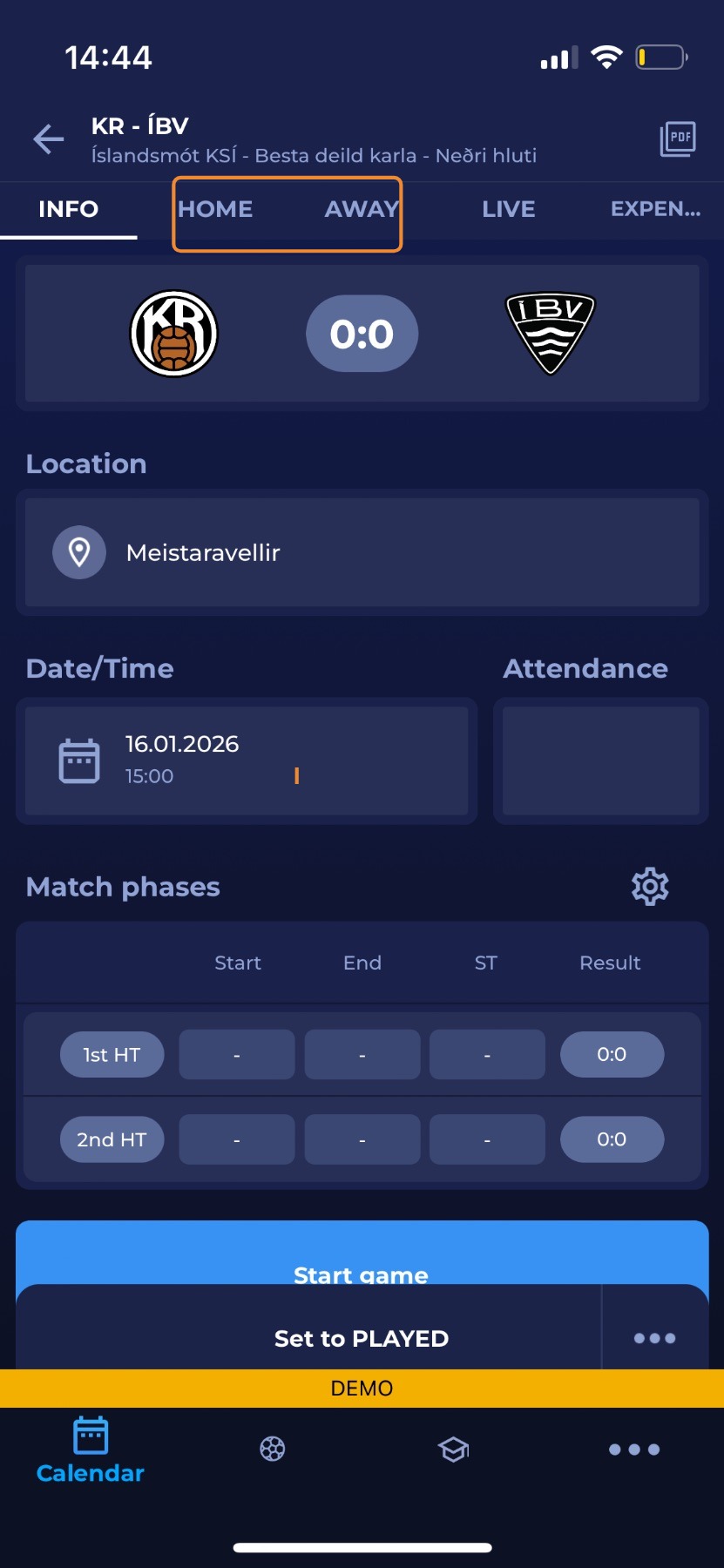The width and height of the screenshot is (724, 1568).
Task: Edit the 1st HT result
Action: (612, 1055)
